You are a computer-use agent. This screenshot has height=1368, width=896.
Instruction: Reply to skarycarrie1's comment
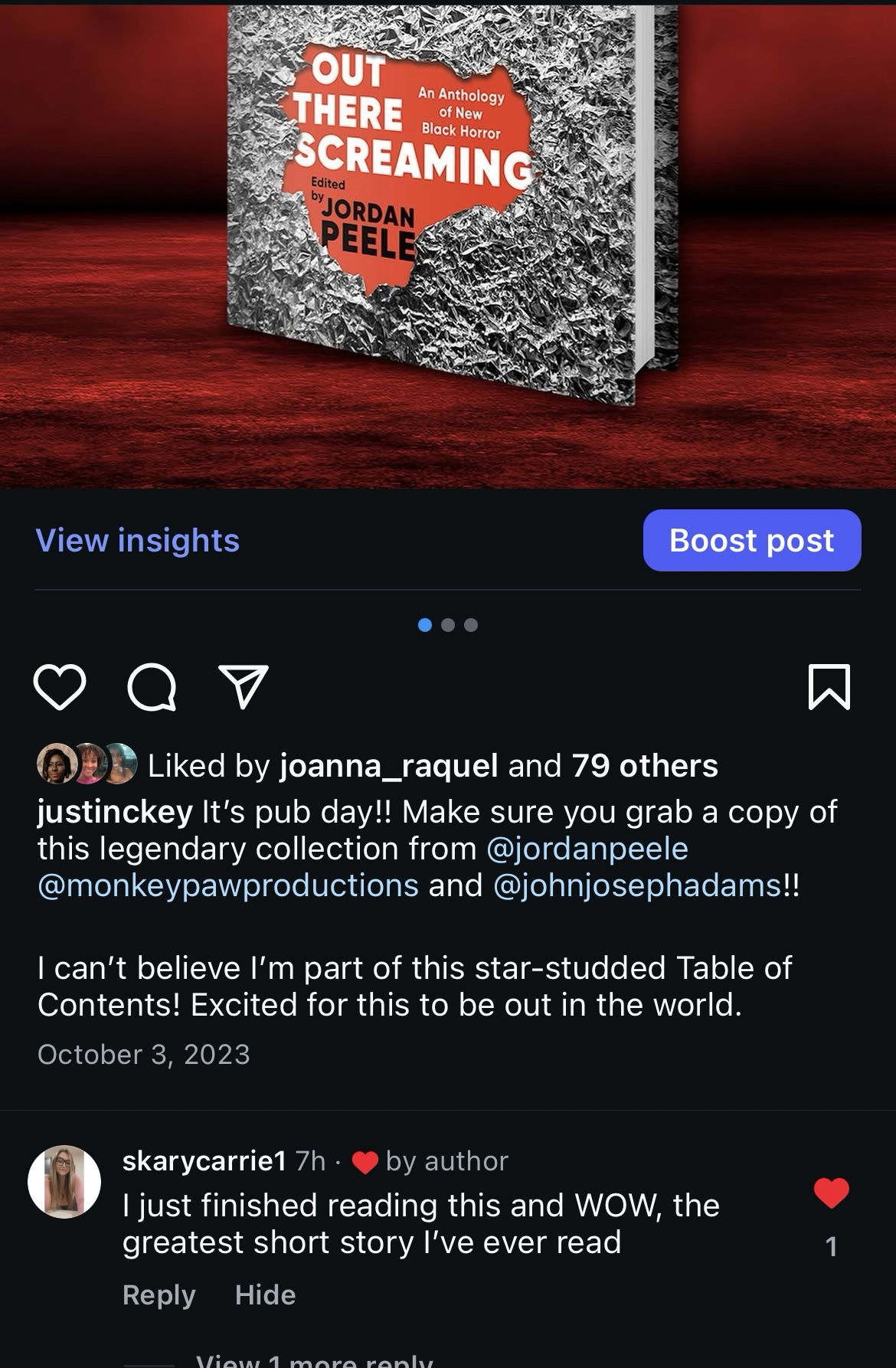[159, 1295]
